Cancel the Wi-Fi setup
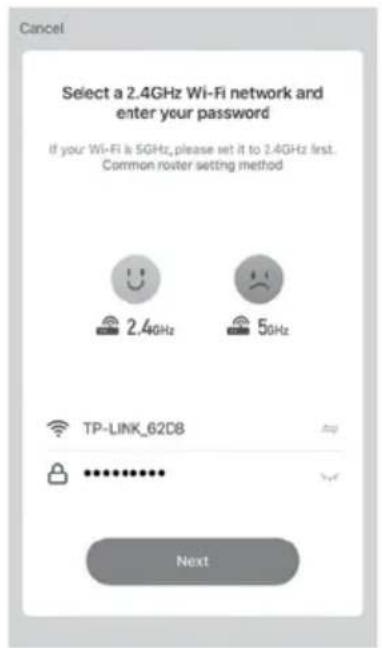The image size is (382, 648). point(41,29)
